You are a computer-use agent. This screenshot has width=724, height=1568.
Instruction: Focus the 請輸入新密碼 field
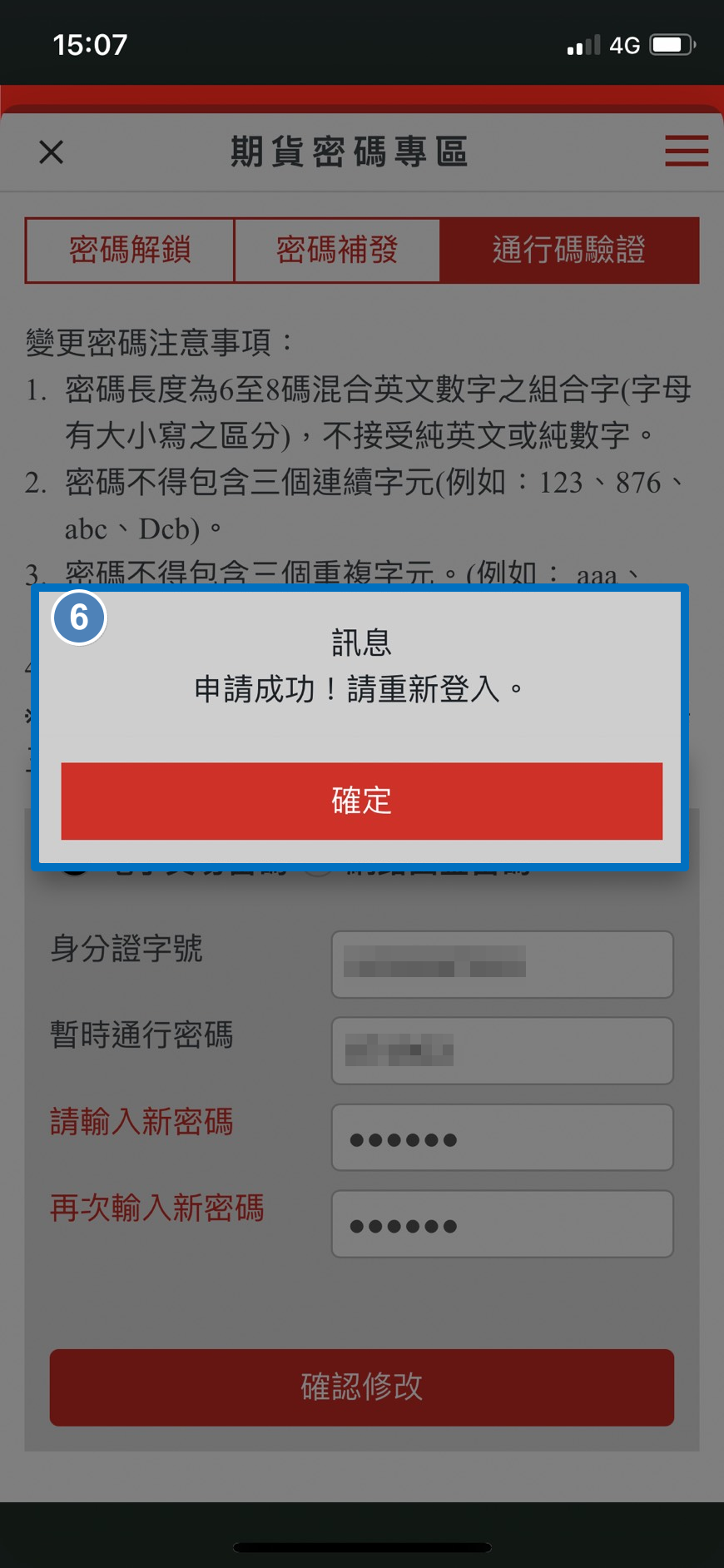tap(502, 1138)
